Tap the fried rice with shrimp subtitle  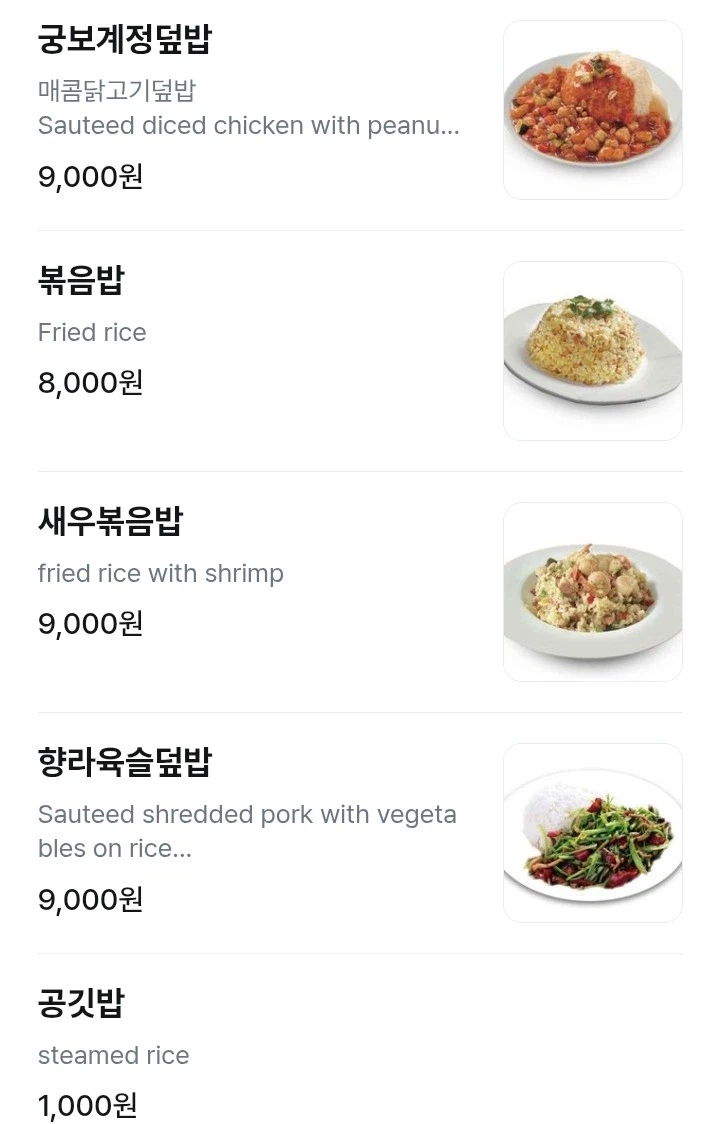[161, 573]
